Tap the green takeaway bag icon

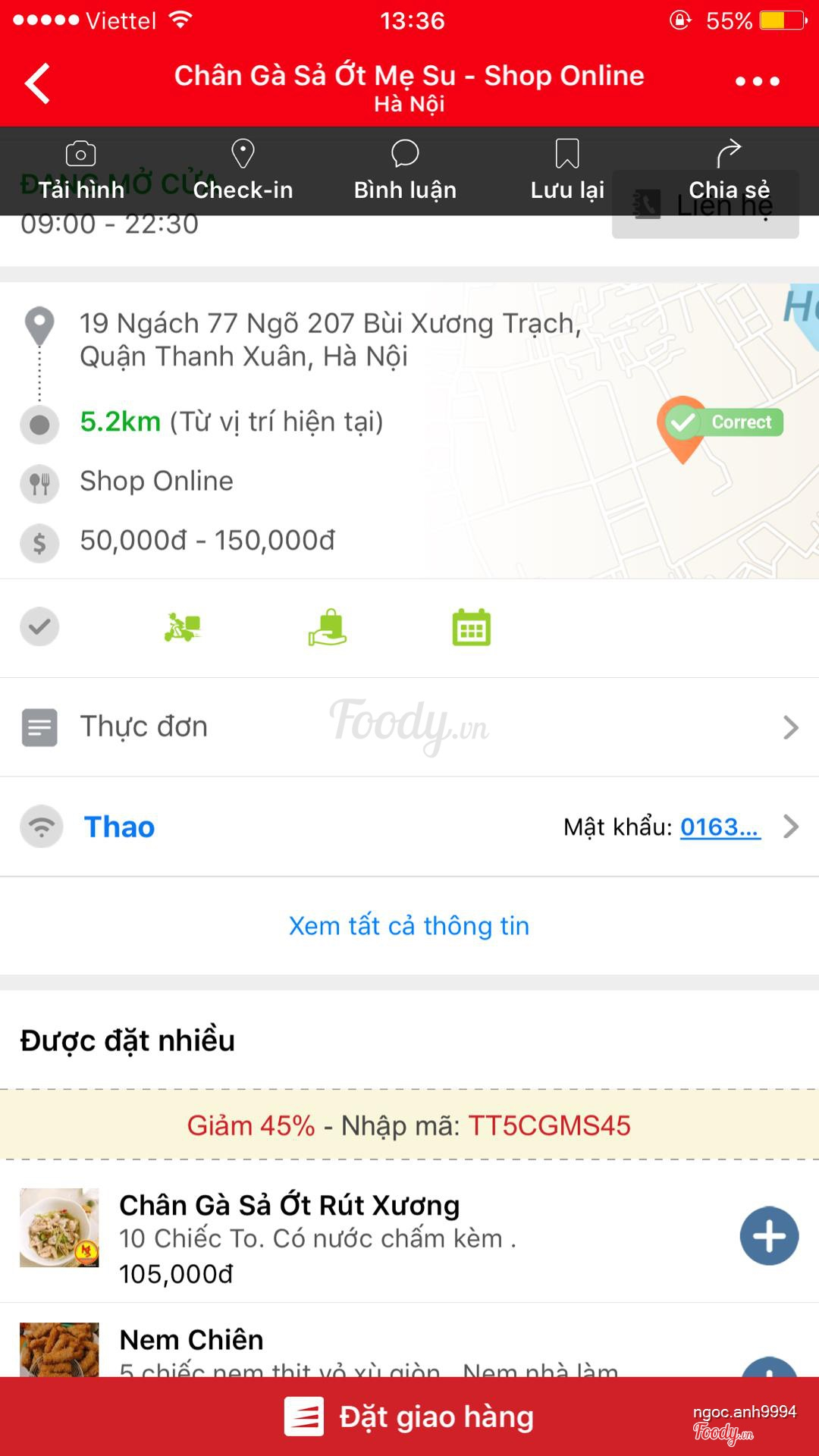click(x=328, y=628)
